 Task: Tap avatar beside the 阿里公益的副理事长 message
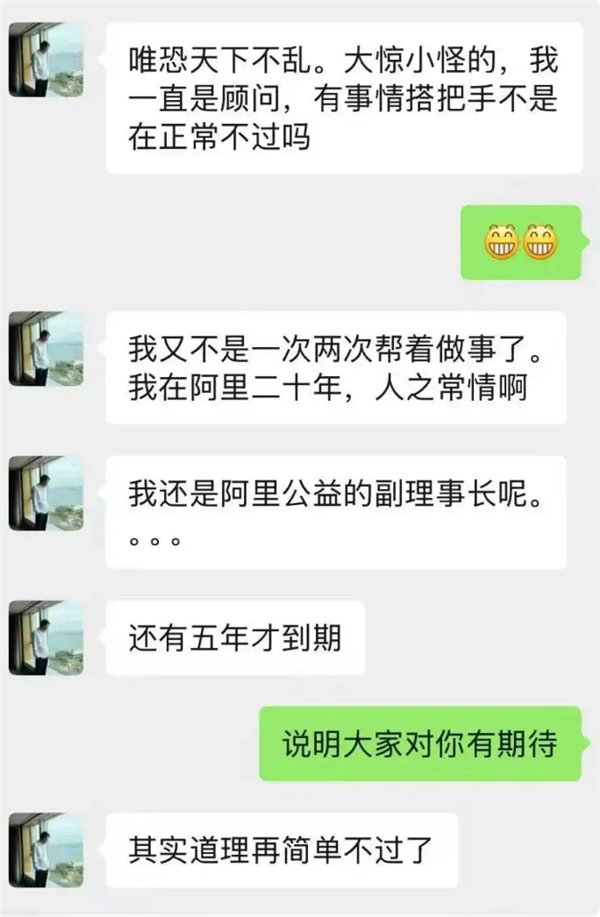(46, 493)
